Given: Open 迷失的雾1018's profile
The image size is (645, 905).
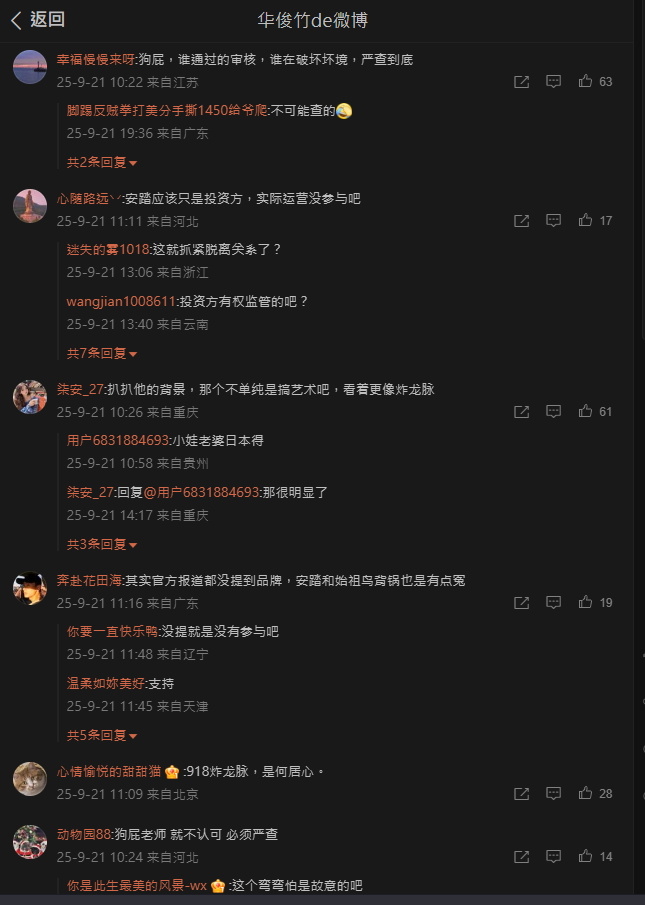Looking at the screenshot, I should point(107,249).
